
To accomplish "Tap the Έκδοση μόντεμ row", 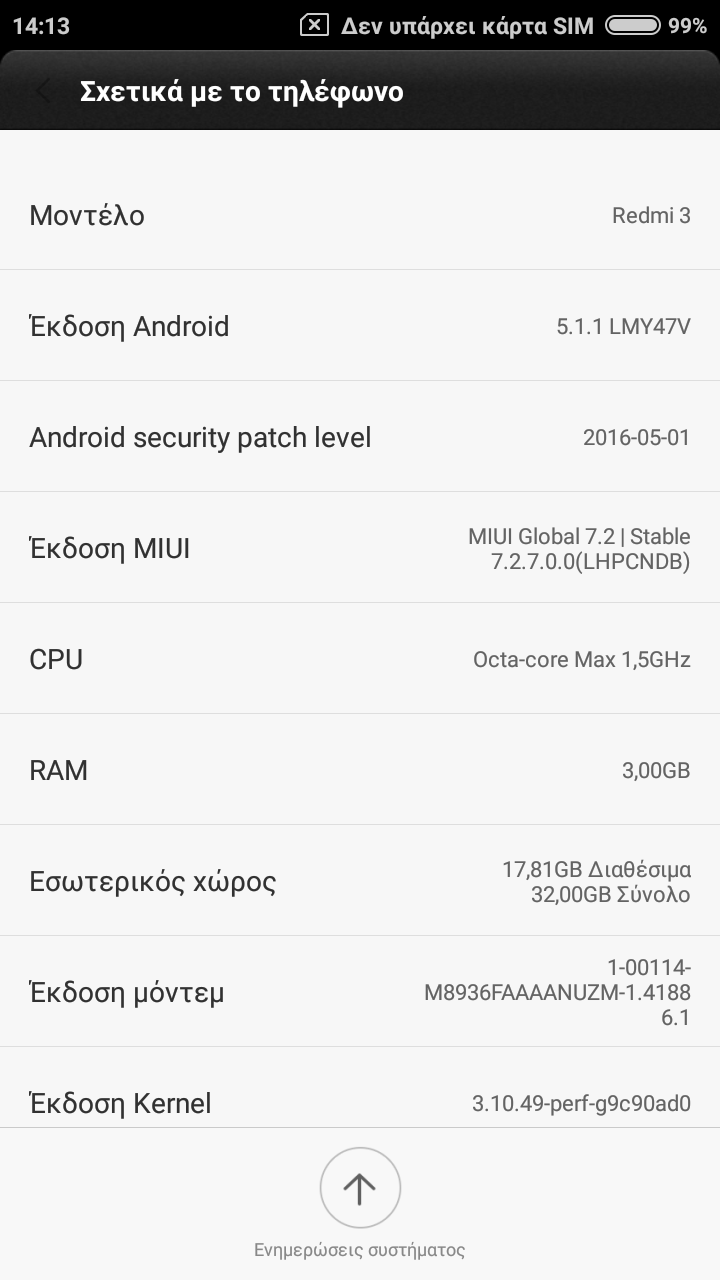I will tap(360, 992).
